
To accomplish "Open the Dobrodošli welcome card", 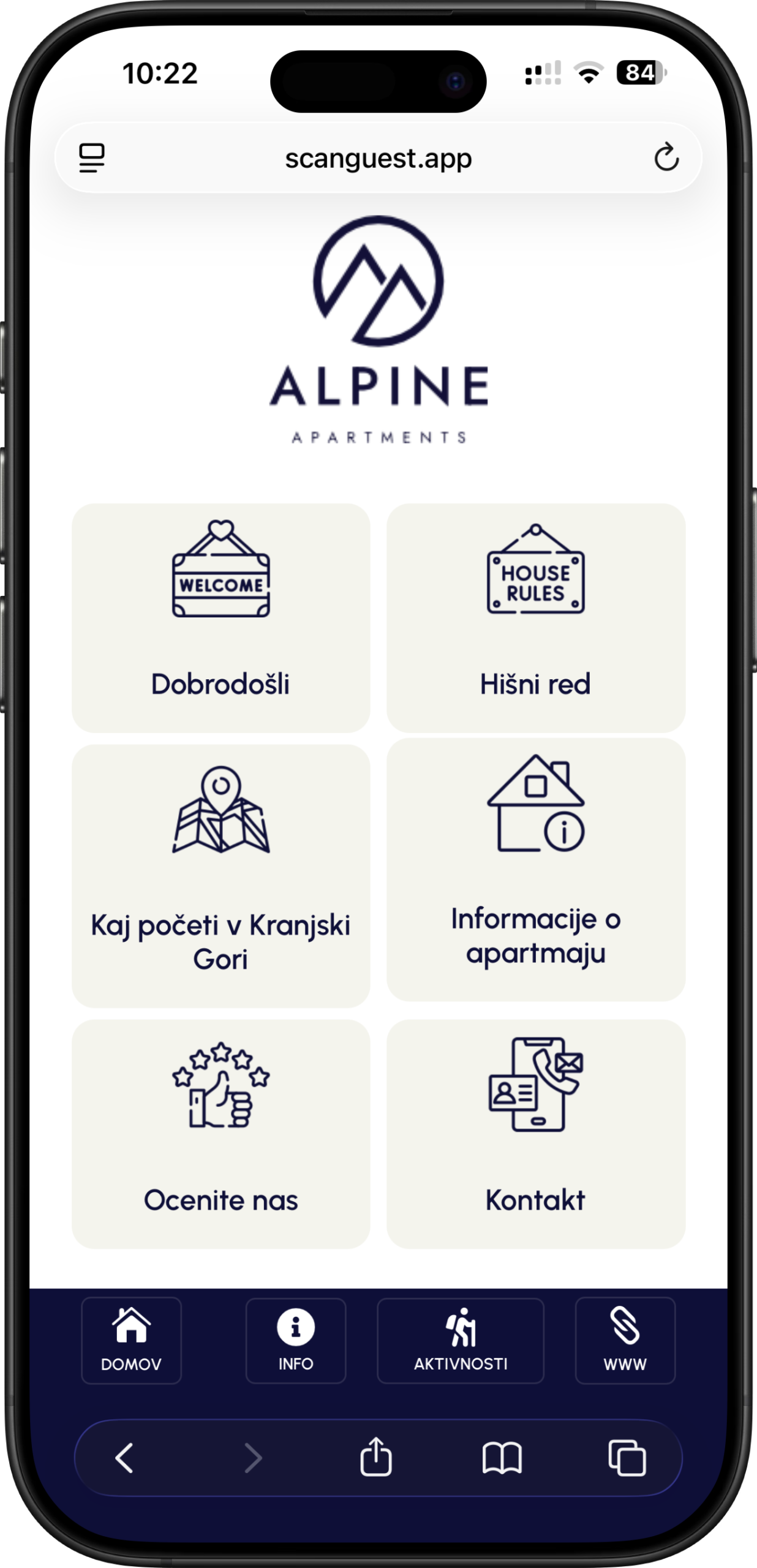I will click(220, 617).
